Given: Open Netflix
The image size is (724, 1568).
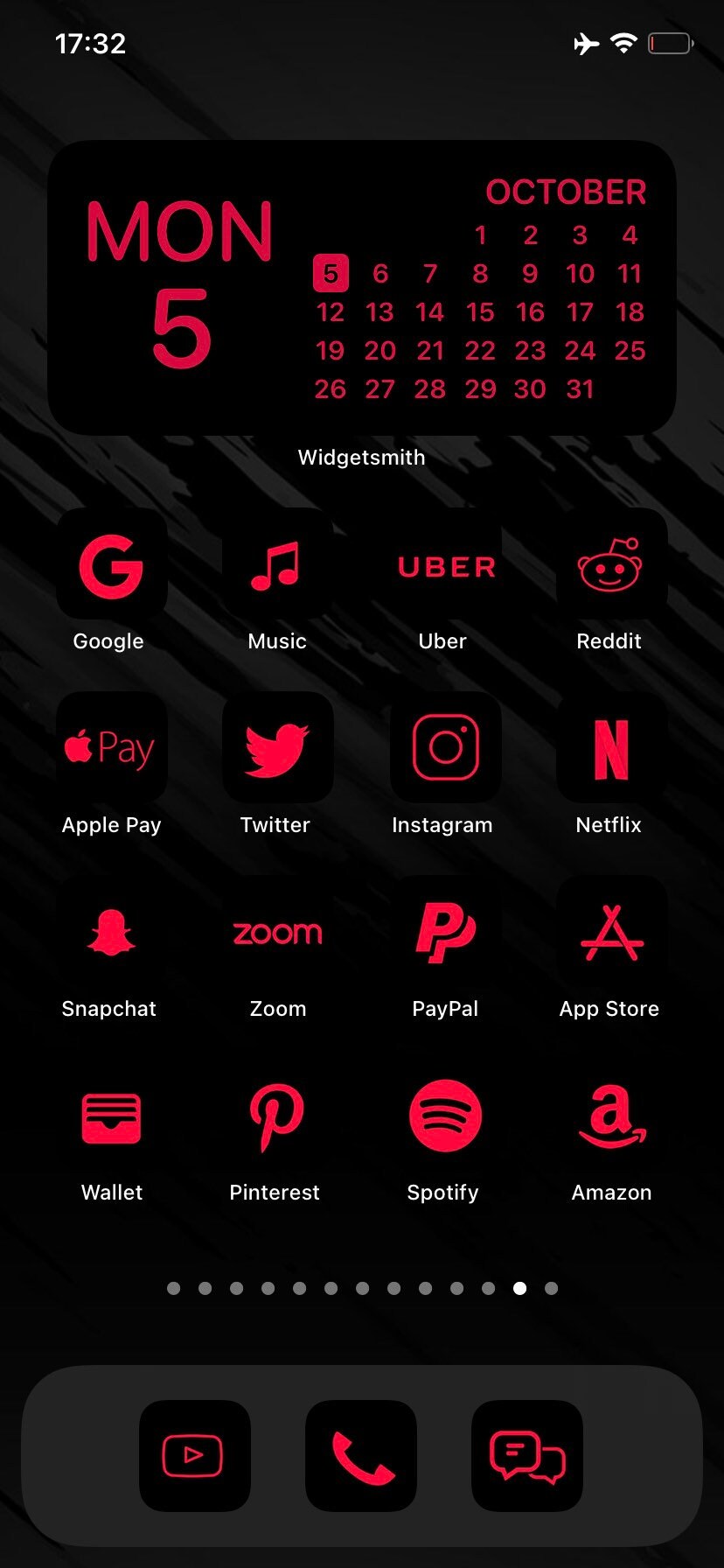Looking at the screenshot, I should (611, 747).
